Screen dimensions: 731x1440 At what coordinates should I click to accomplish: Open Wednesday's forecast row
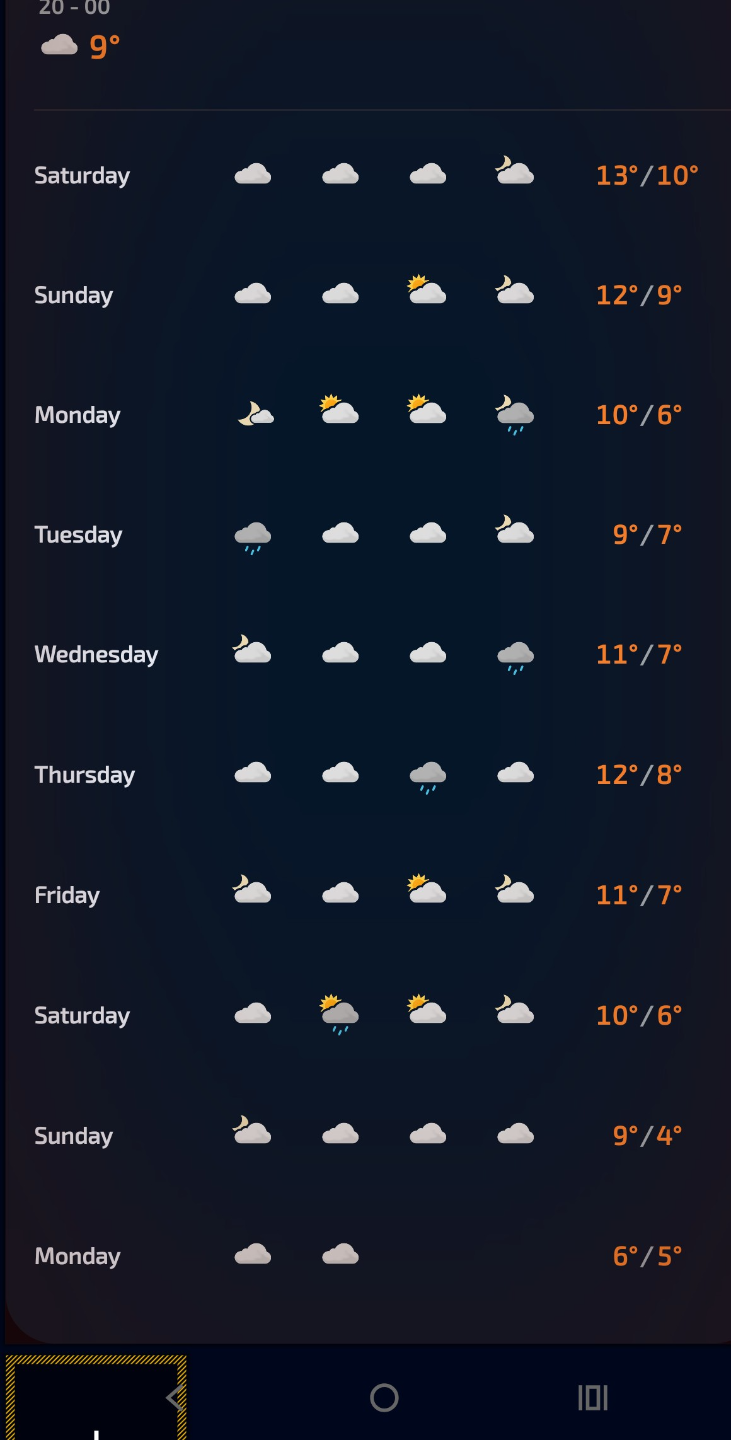[366, 654]
